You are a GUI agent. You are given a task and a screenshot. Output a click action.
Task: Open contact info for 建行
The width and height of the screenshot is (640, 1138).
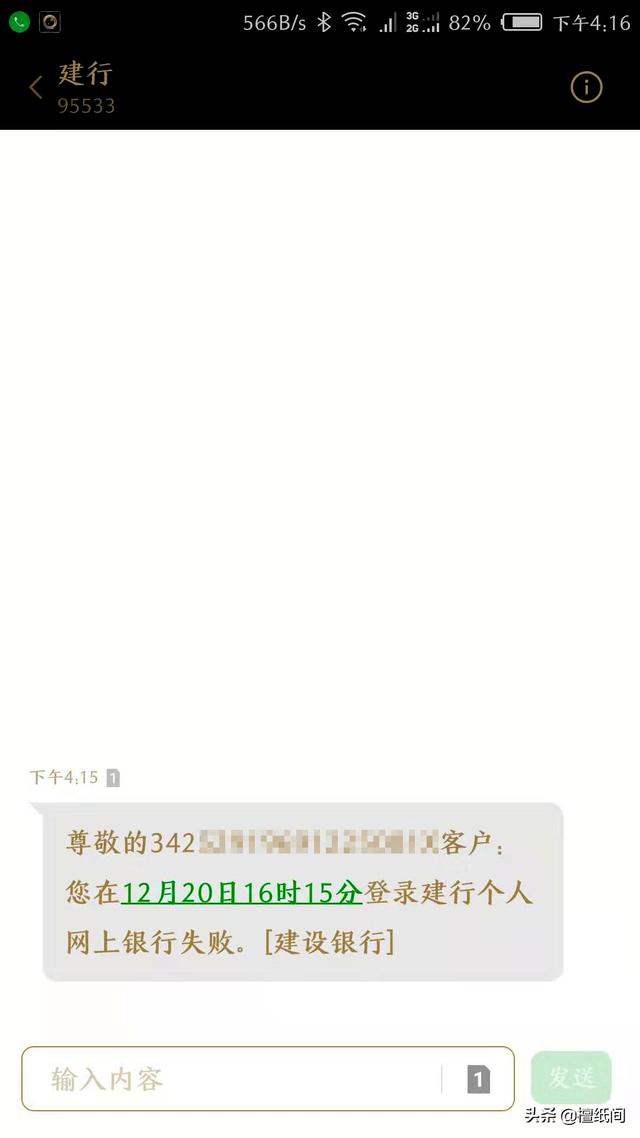[586, 88]
